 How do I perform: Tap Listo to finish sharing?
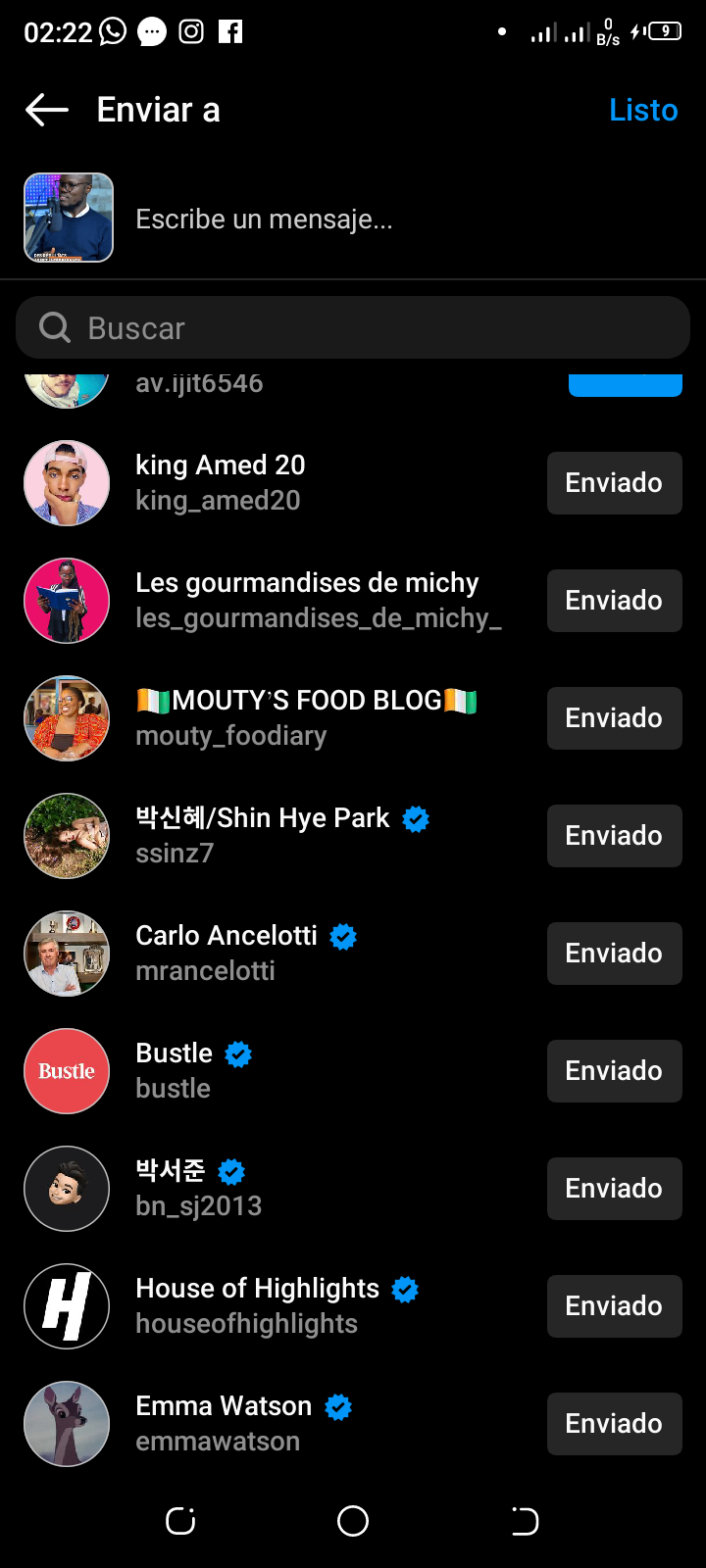coord(643,110)
